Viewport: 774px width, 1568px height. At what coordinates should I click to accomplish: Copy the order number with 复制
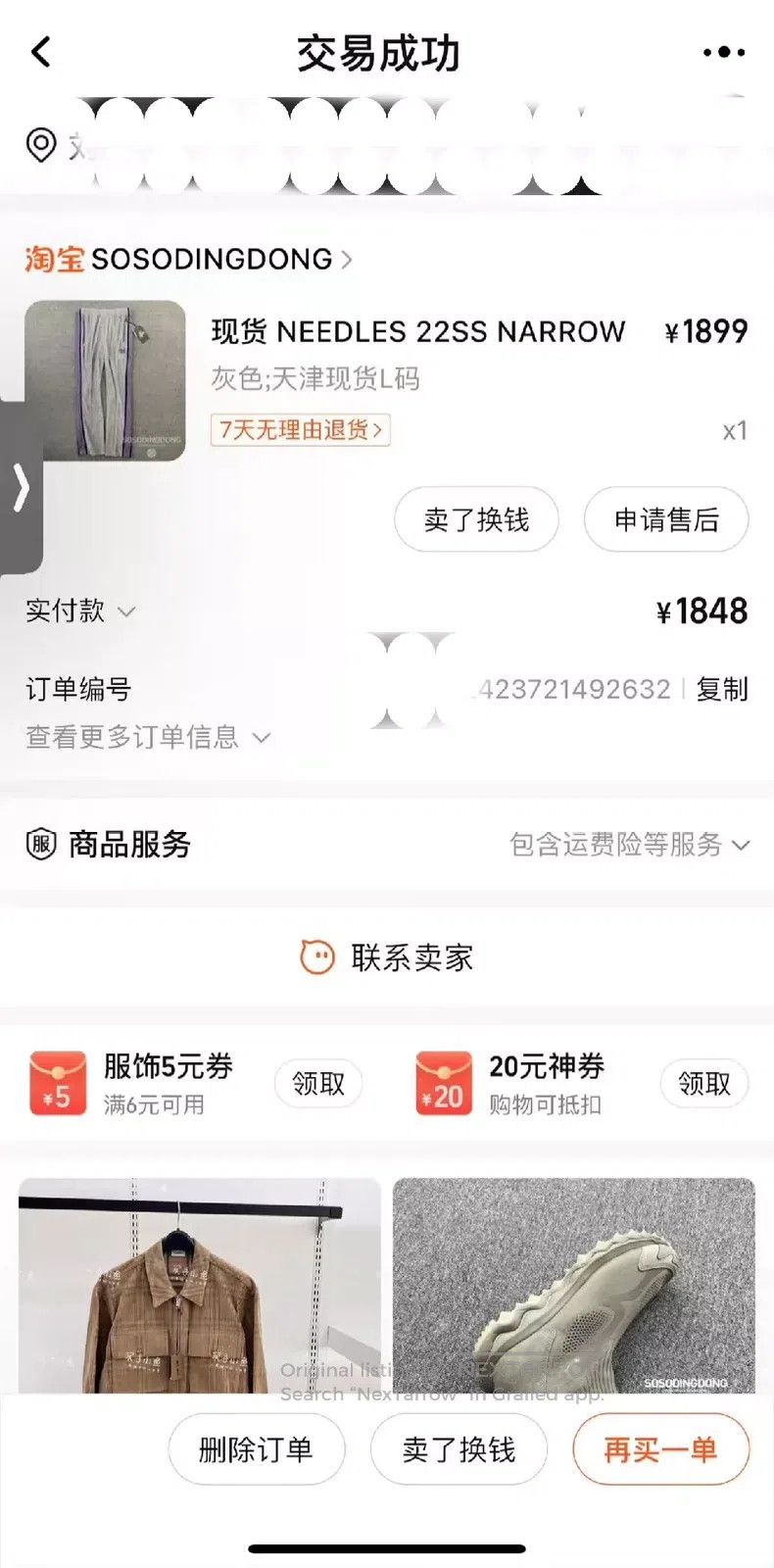722,689
